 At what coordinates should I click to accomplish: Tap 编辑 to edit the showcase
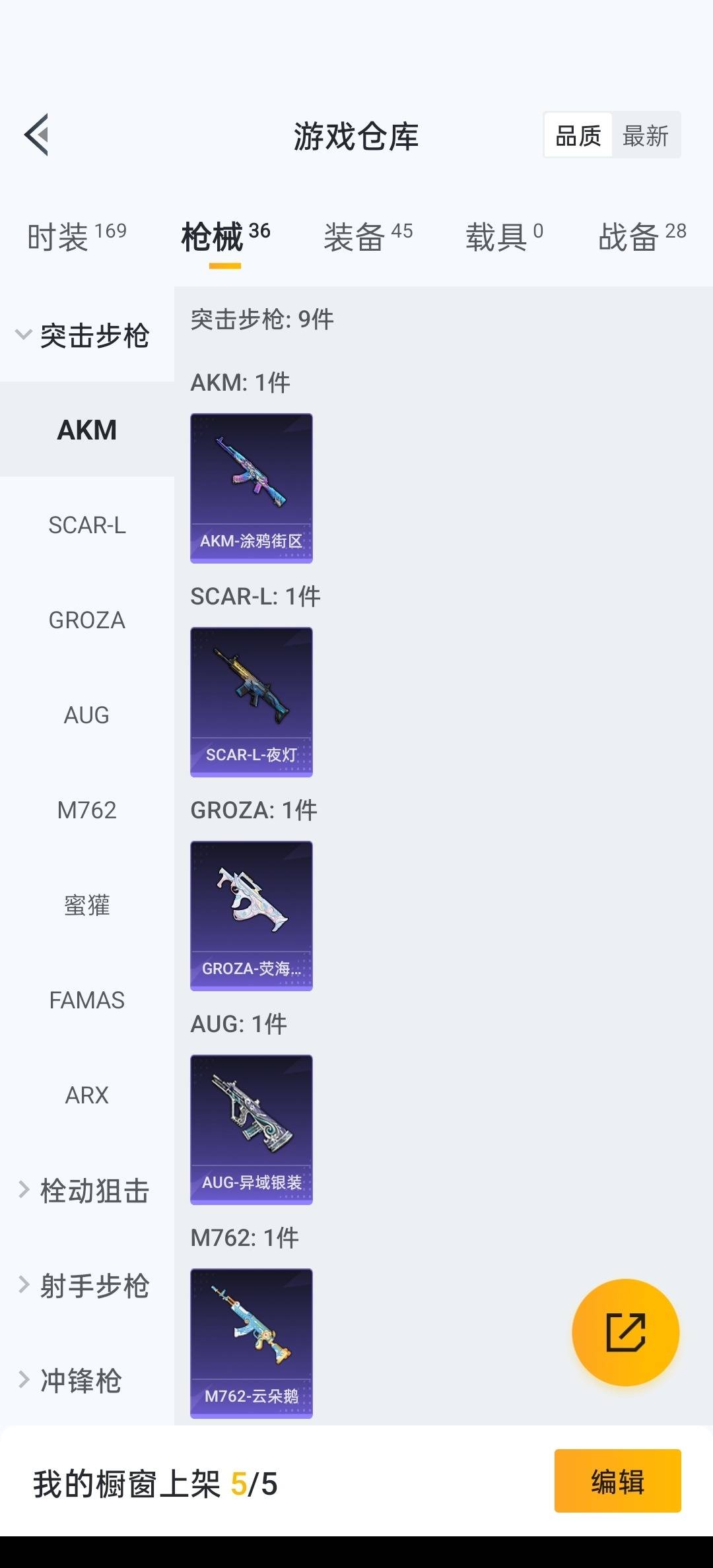[617, 1481]
